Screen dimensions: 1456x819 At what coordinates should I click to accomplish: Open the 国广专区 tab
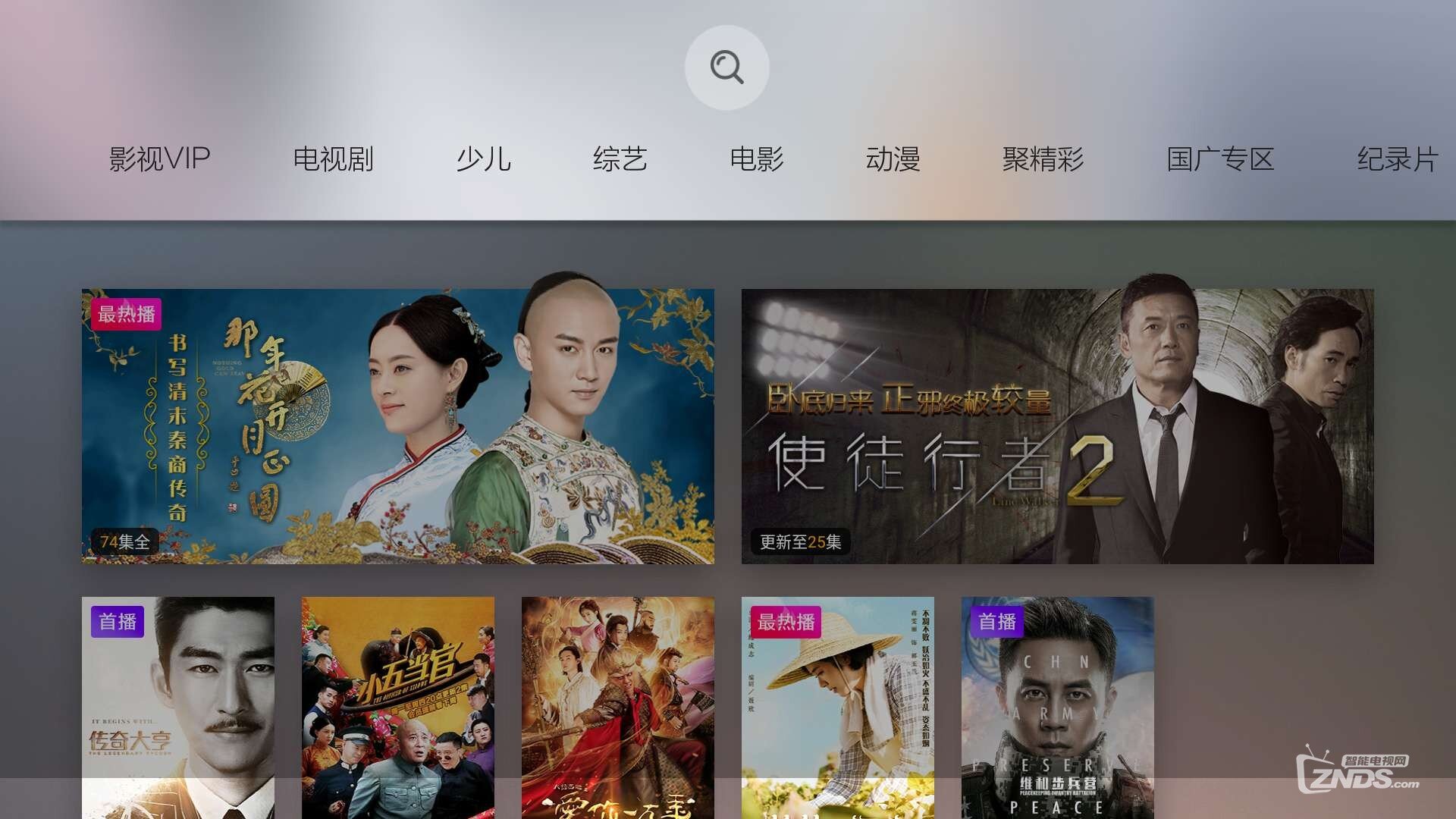click(x=1220, y=159)
